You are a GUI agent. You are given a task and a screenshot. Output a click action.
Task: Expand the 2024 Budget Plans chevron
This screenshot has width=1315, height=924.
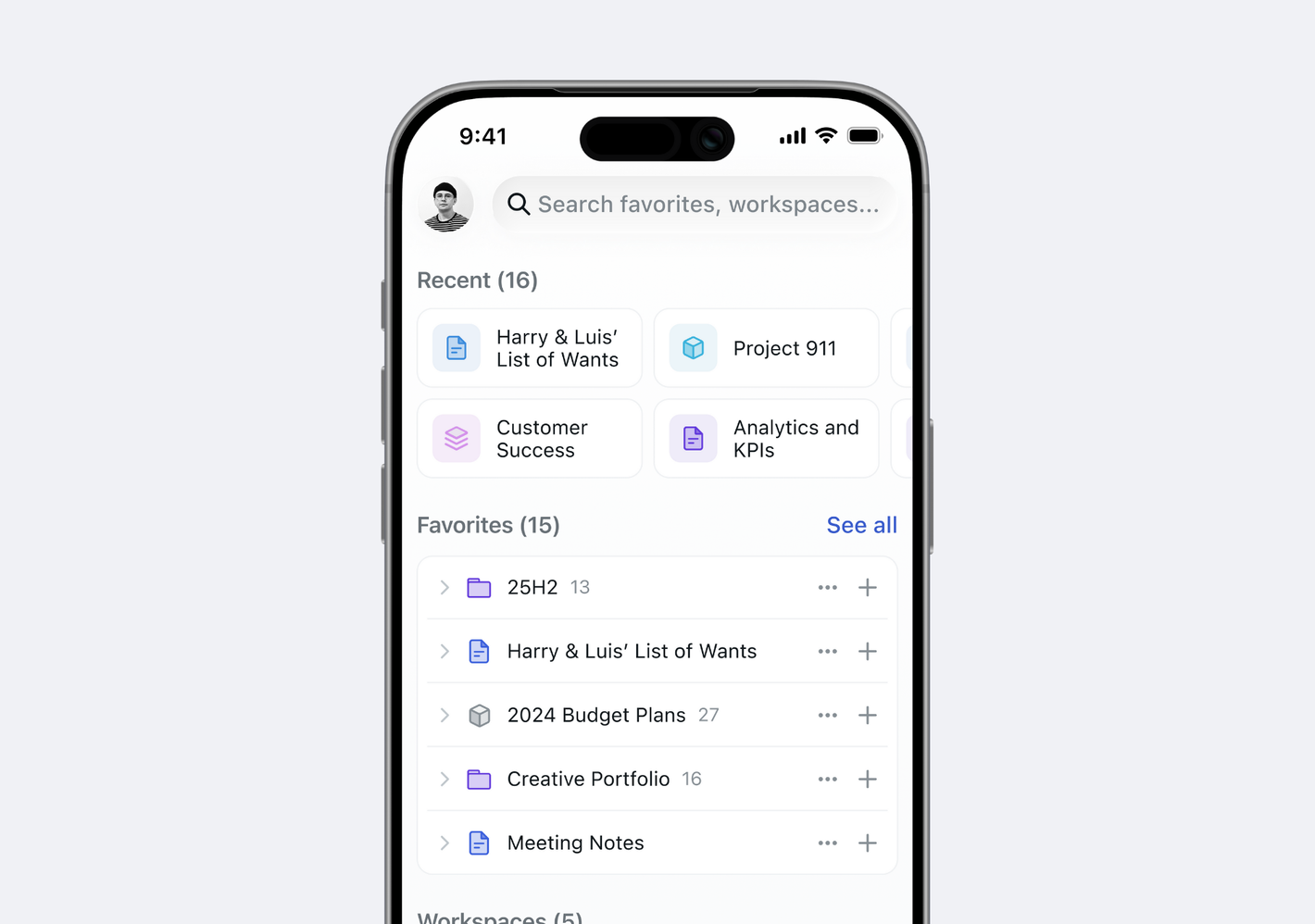pyautogui.click(x=445, y=716)
